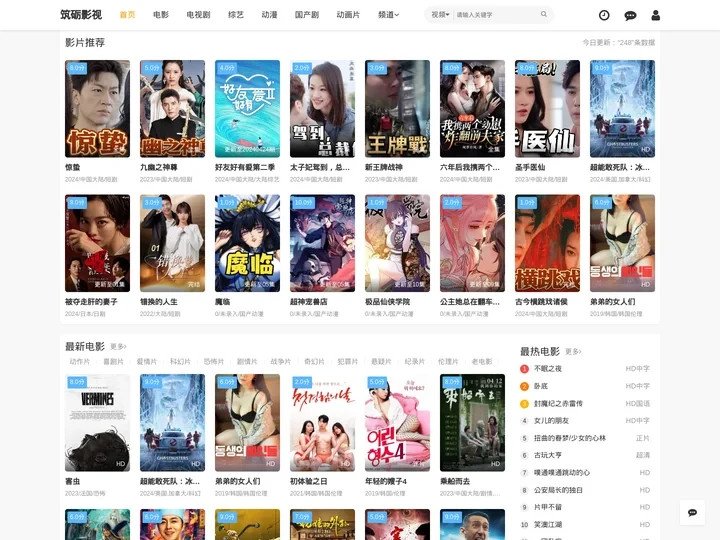Select the 魔临 anime card

(x=247, y=243)
